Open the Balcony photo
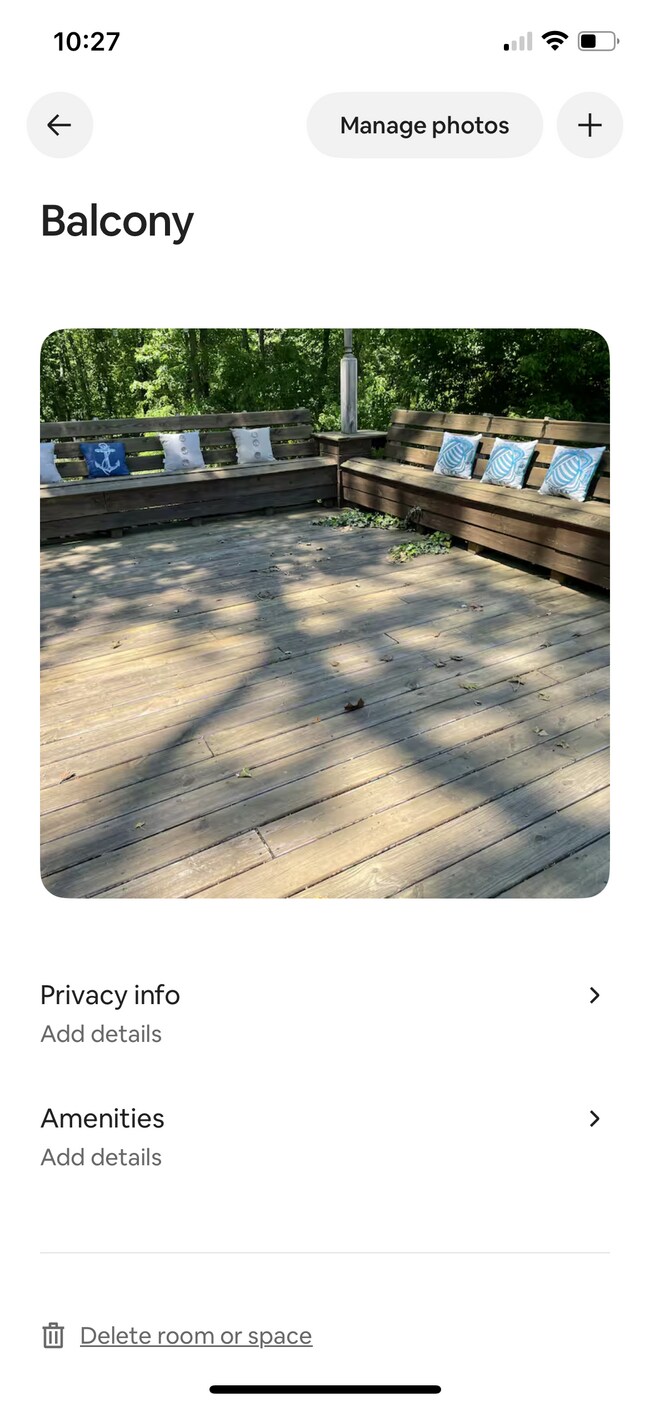 pyautogui.click(x=325, y=612)
